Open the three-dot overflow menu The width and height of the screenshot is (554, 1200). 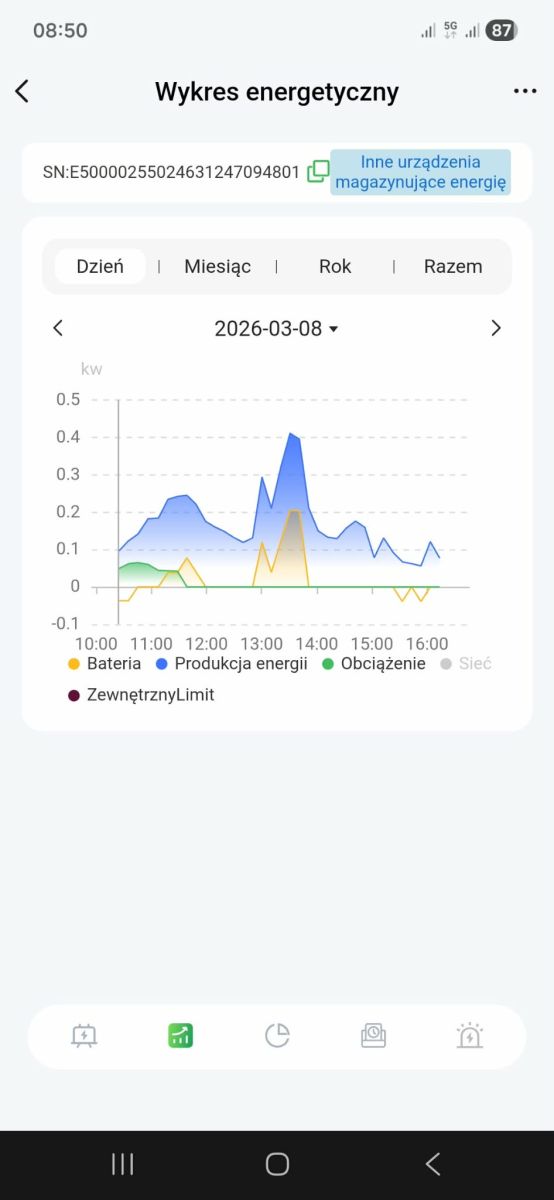click(x=525, y=91)
